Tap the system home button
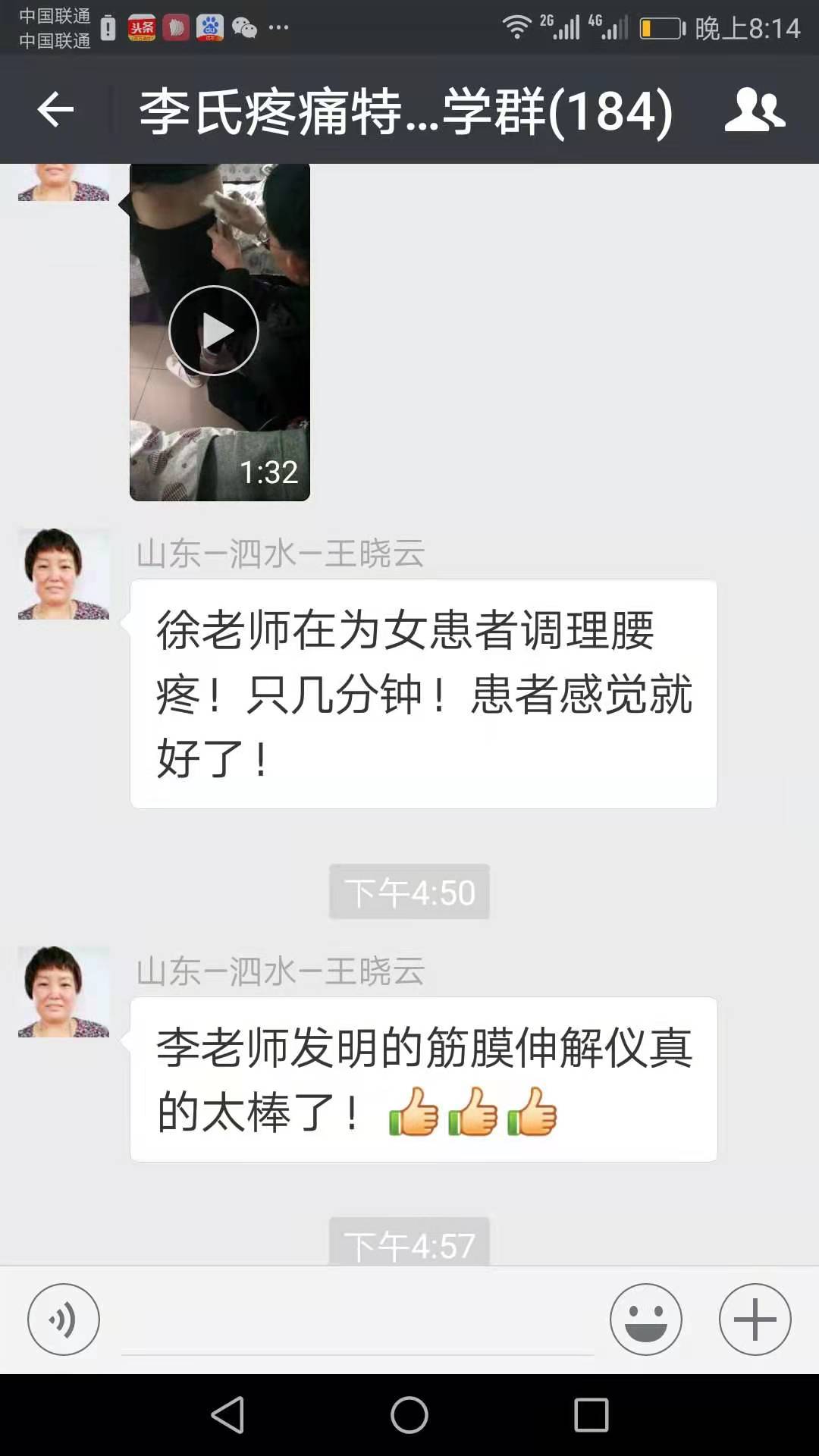This screenshot has height=1456, width=819. pyautogui.click(x=409, y=1415)
